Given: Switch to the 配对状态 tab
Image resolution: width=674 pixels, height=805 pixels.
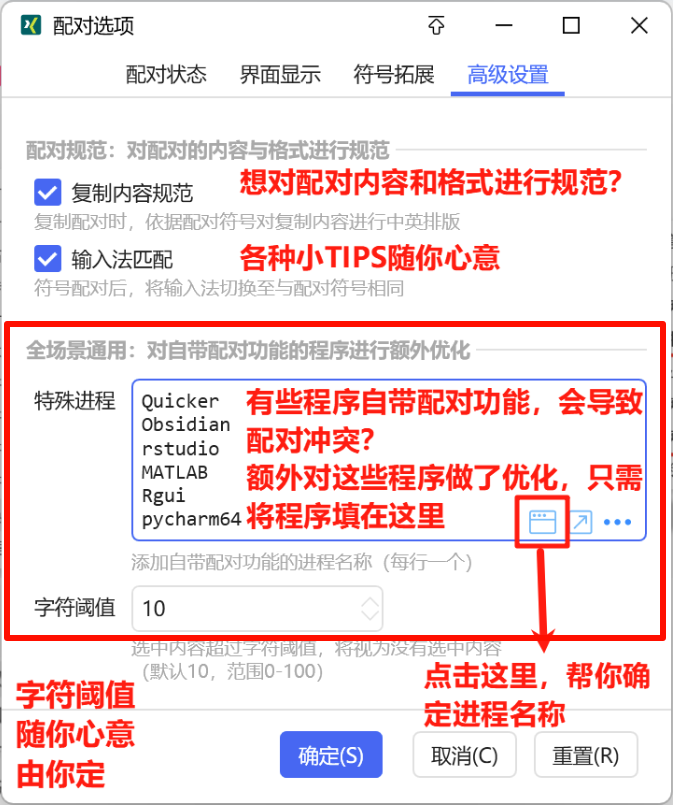Looking at the screenshot, I should [x=166, y=74].
